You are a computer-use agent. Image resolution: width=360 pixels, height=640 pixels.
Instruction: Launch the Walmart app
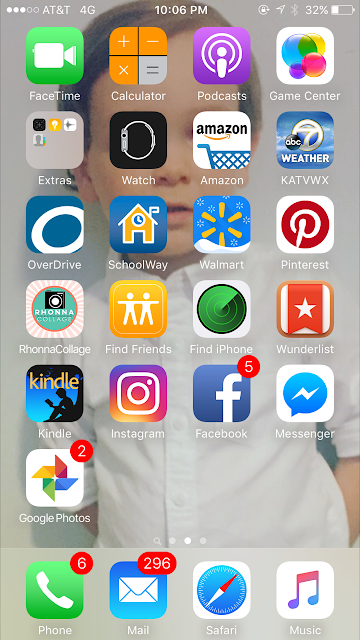222,224
